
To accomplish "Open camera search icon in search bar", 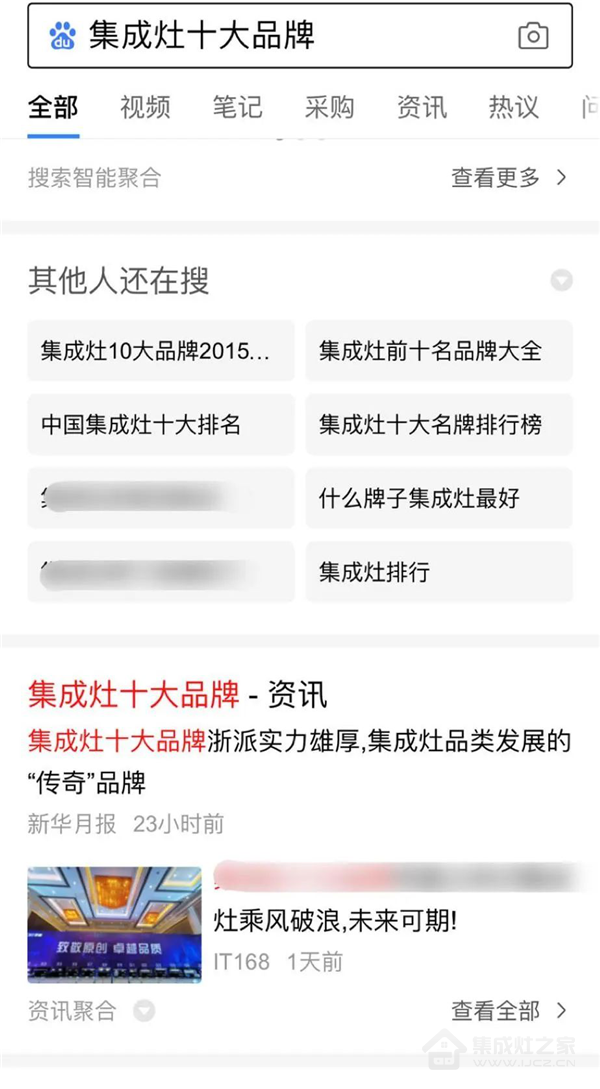I will pos(533,36).
